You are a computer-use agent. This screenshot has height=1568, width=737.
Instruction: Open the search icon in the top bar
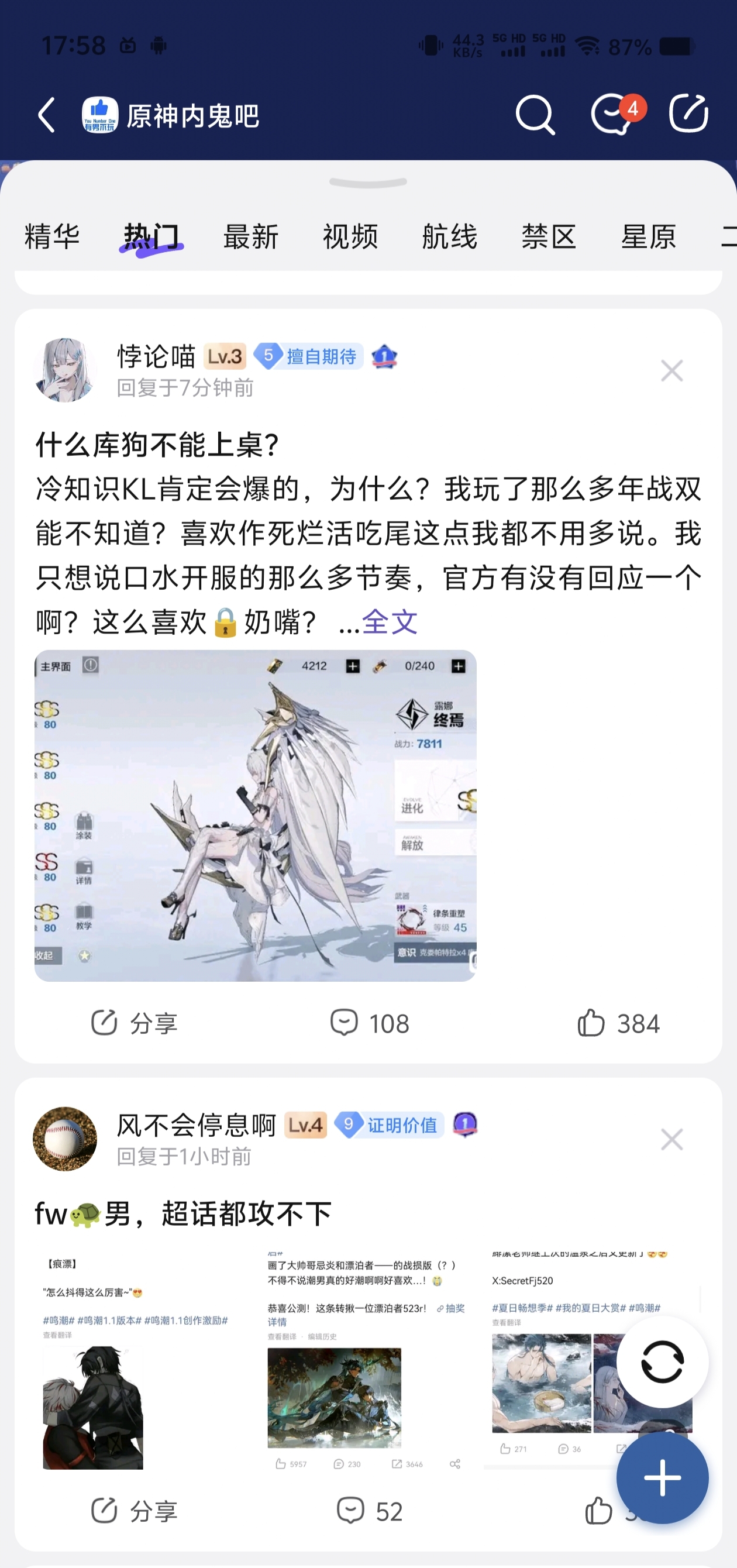[535, 115]
